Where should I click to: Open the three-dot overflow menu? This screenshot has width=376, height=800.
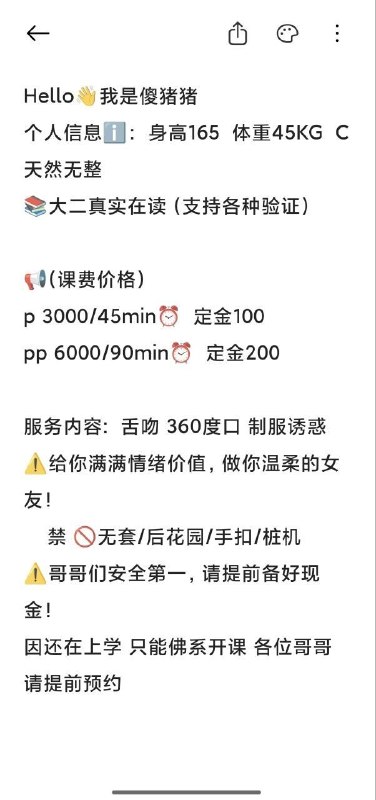[x=337, y=34]
